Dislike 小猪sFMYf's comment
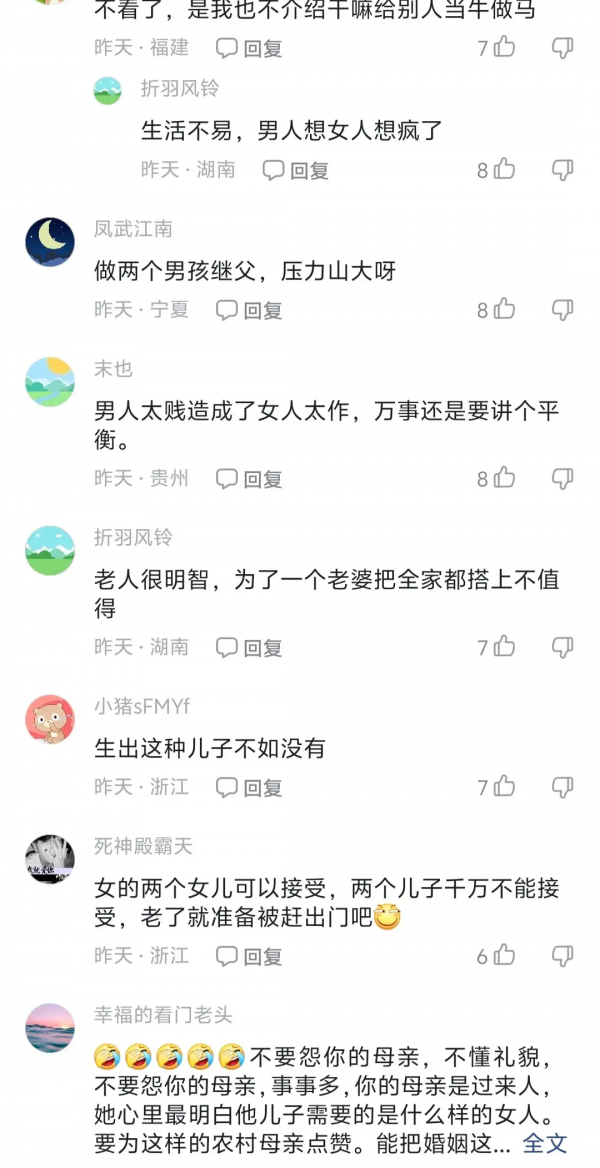 coord(563,787)
